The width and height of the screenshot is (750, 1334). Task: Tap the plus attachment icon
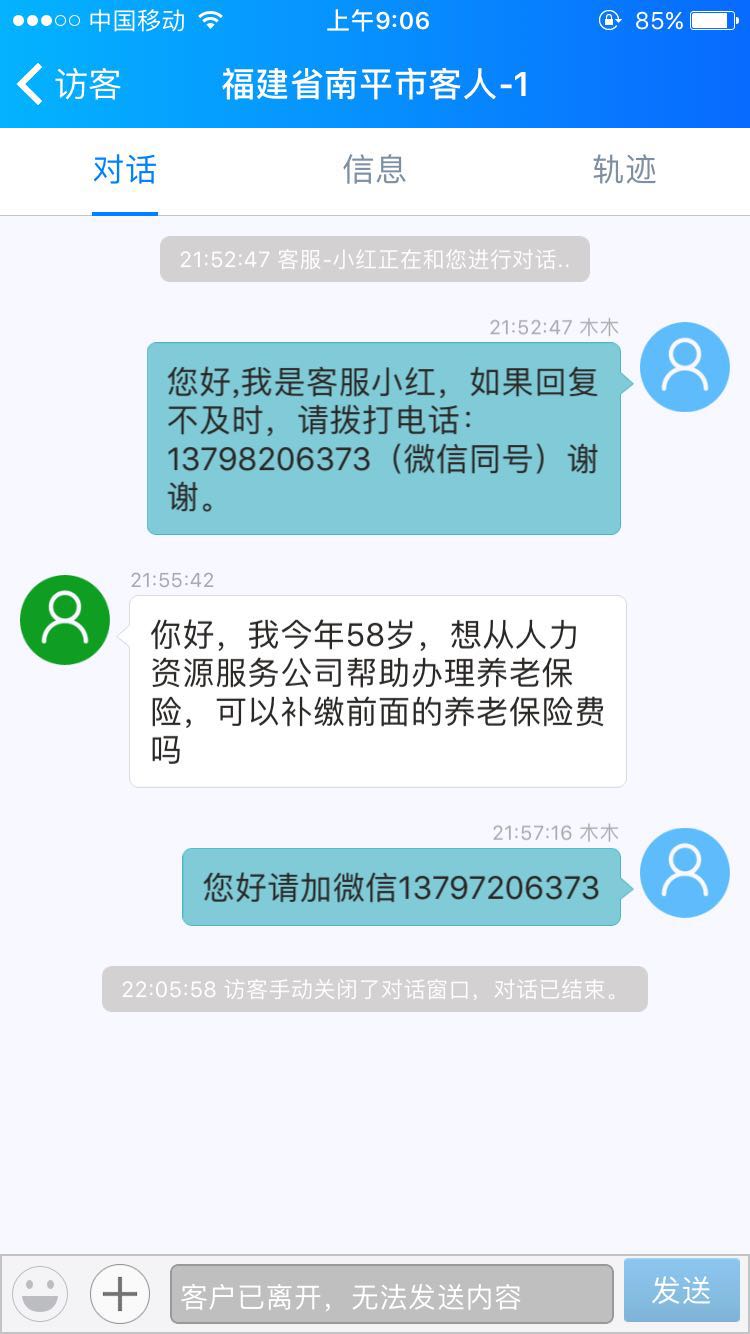[120, 1294]
